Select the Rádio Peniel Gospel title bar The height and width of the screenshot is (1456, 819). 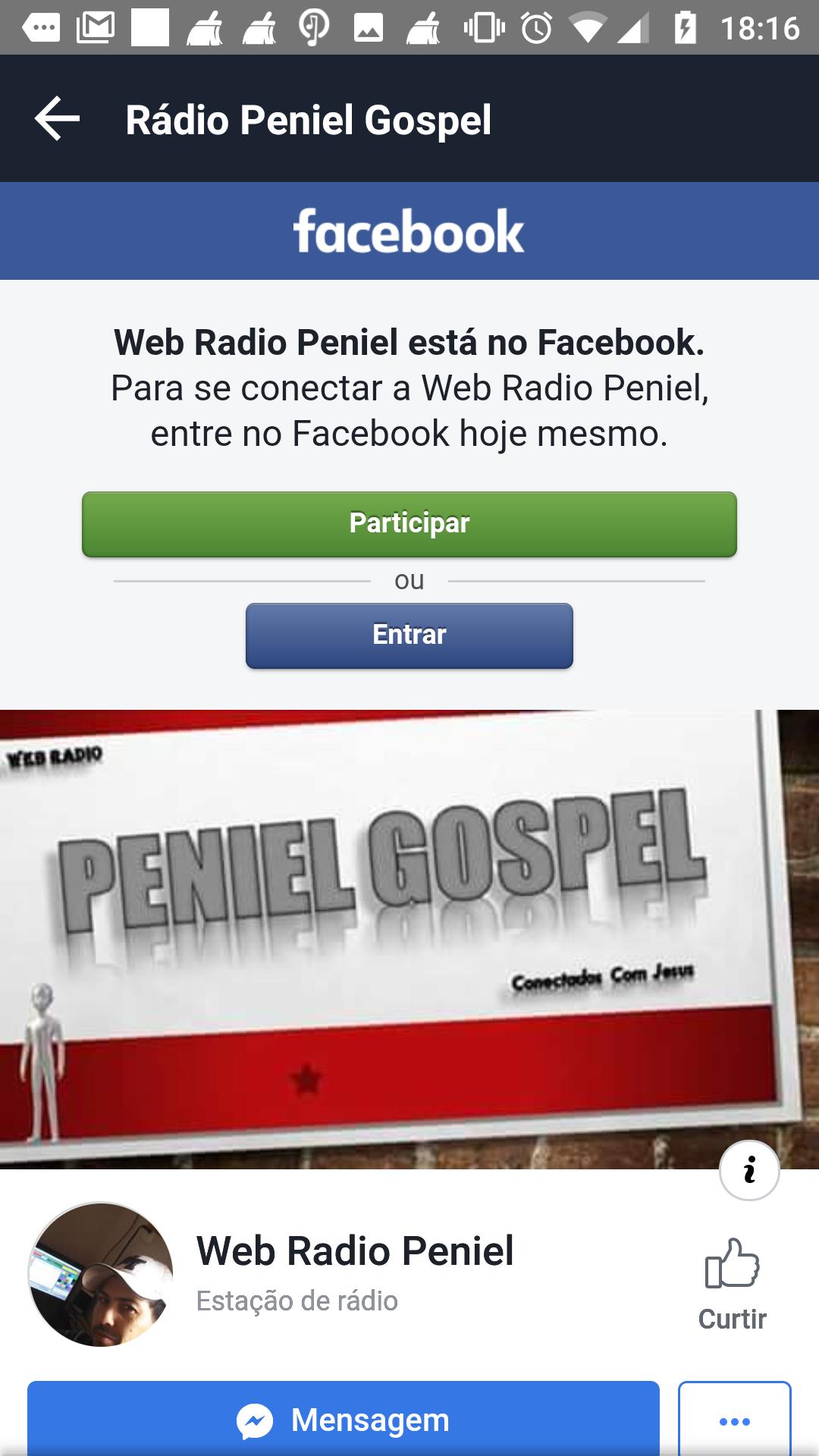(x=308, y=120)
